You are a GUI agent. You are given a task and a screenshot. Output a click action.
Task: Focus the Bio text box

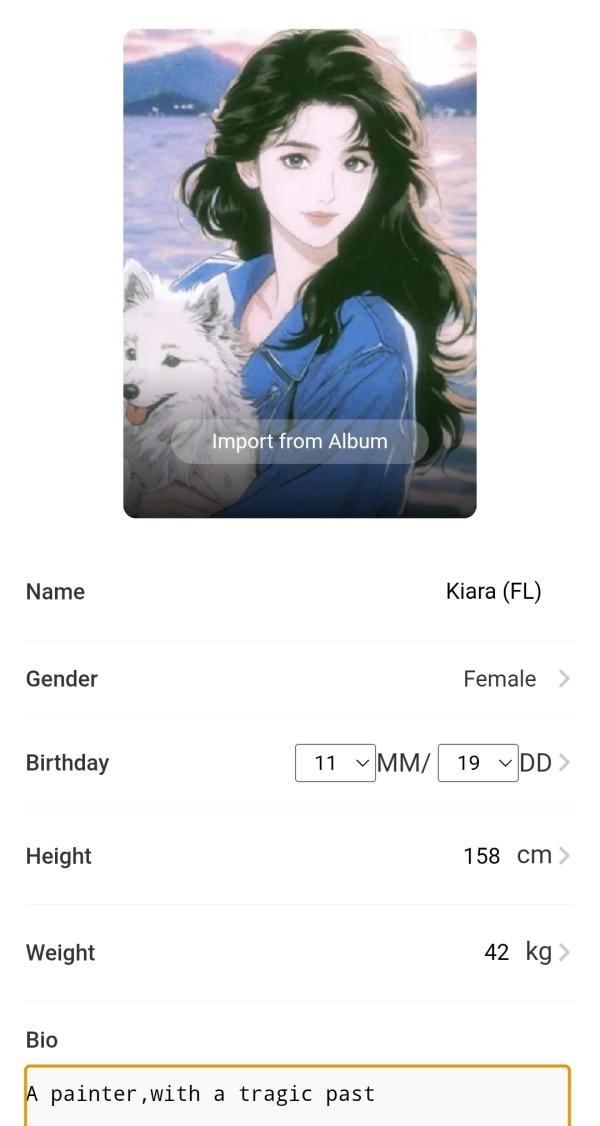pyautogui.click(x=298, y=1095)
